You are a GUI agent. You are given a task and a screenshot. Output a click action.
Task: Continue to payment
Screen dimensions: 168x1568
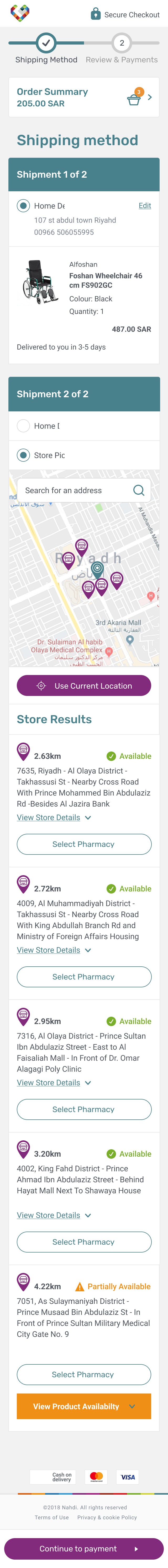pos(84,1549)
